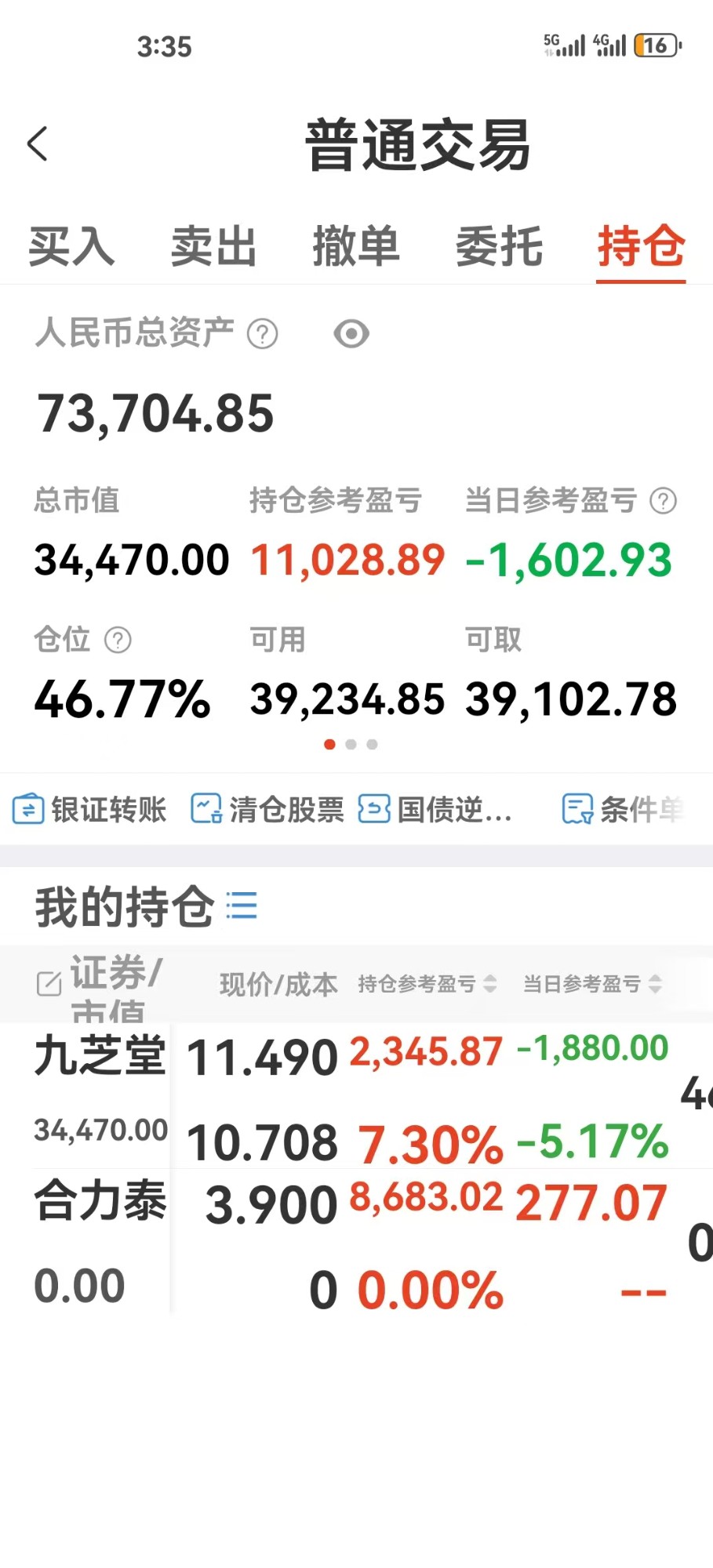Open the 撤单 tab

[x=356, y=246]
